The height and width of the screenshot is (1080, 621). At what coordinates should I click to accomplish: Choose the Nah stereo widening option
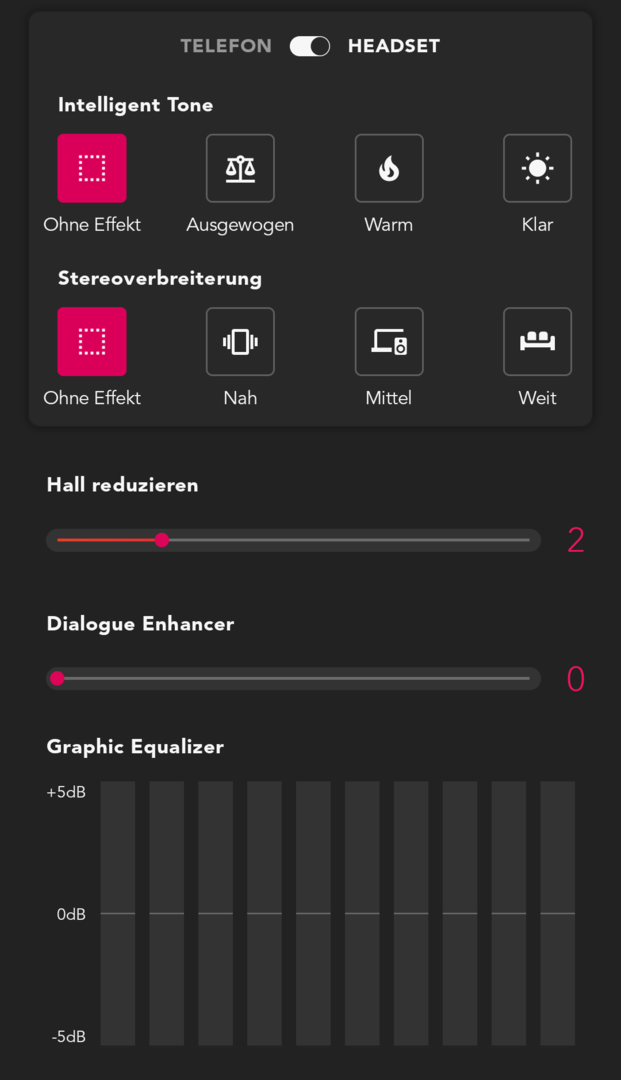(240, 341)
